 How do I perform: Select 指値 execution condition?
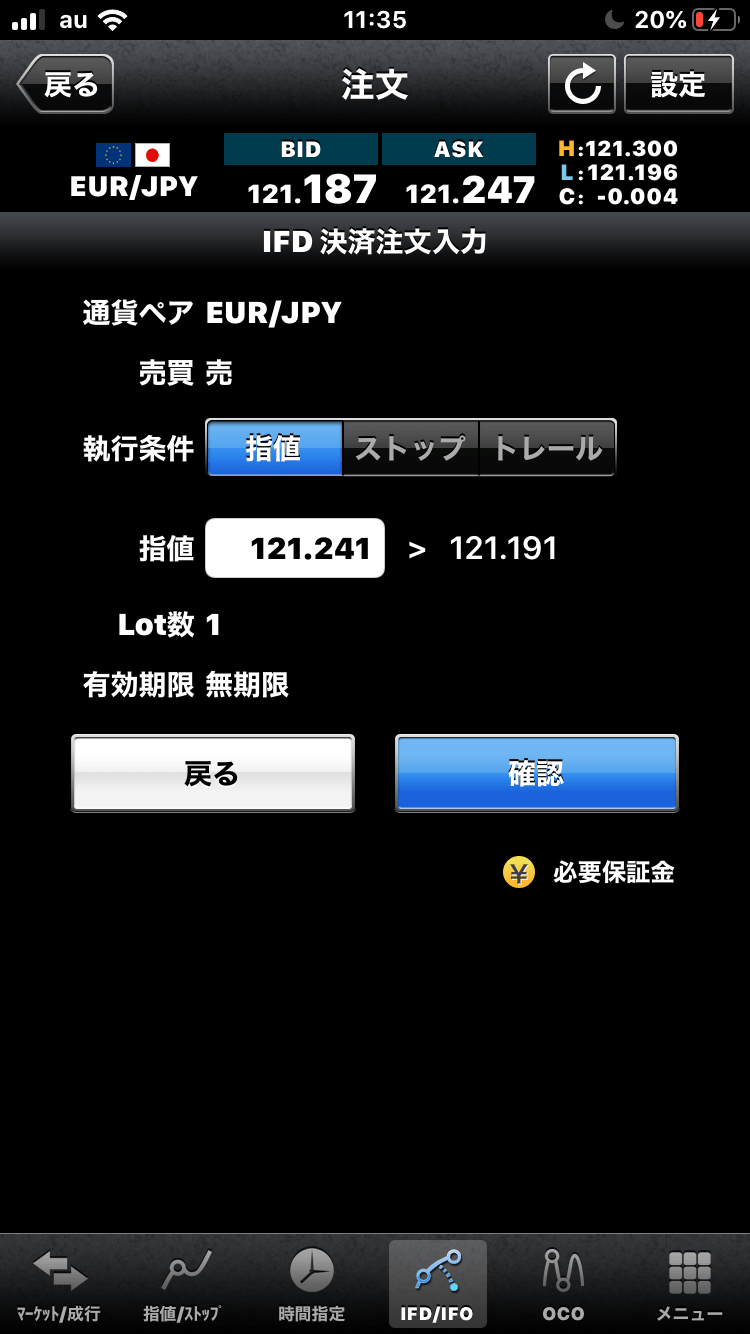pos(274,447)
